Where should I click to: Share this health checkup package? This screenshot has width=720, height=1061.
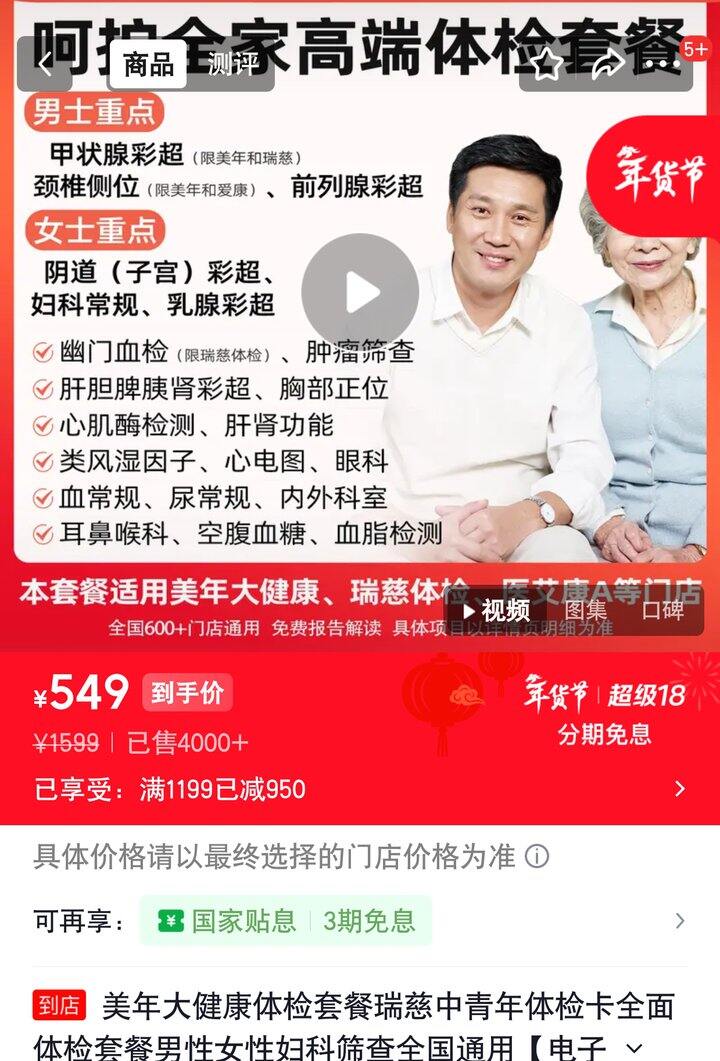606,65
